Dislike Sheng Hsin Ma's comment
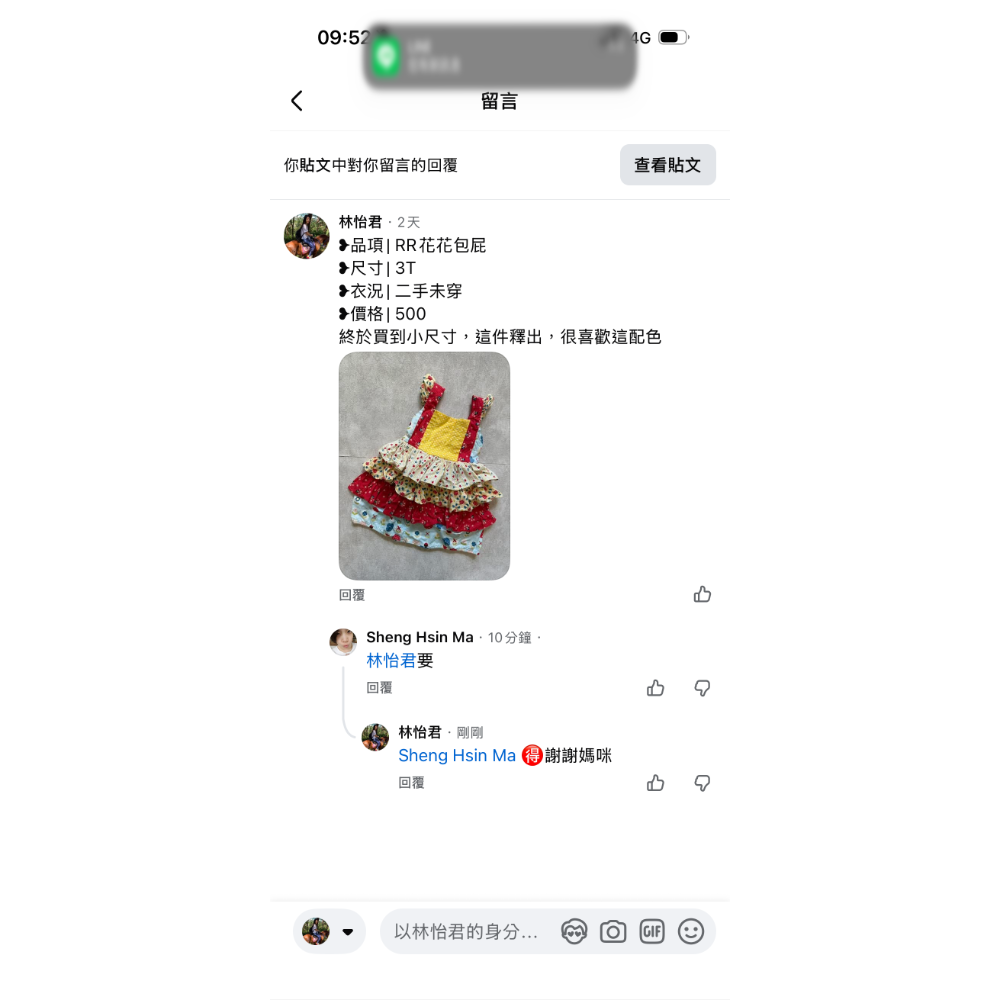The image size is (1000, 1000). [x=702, y=688]
